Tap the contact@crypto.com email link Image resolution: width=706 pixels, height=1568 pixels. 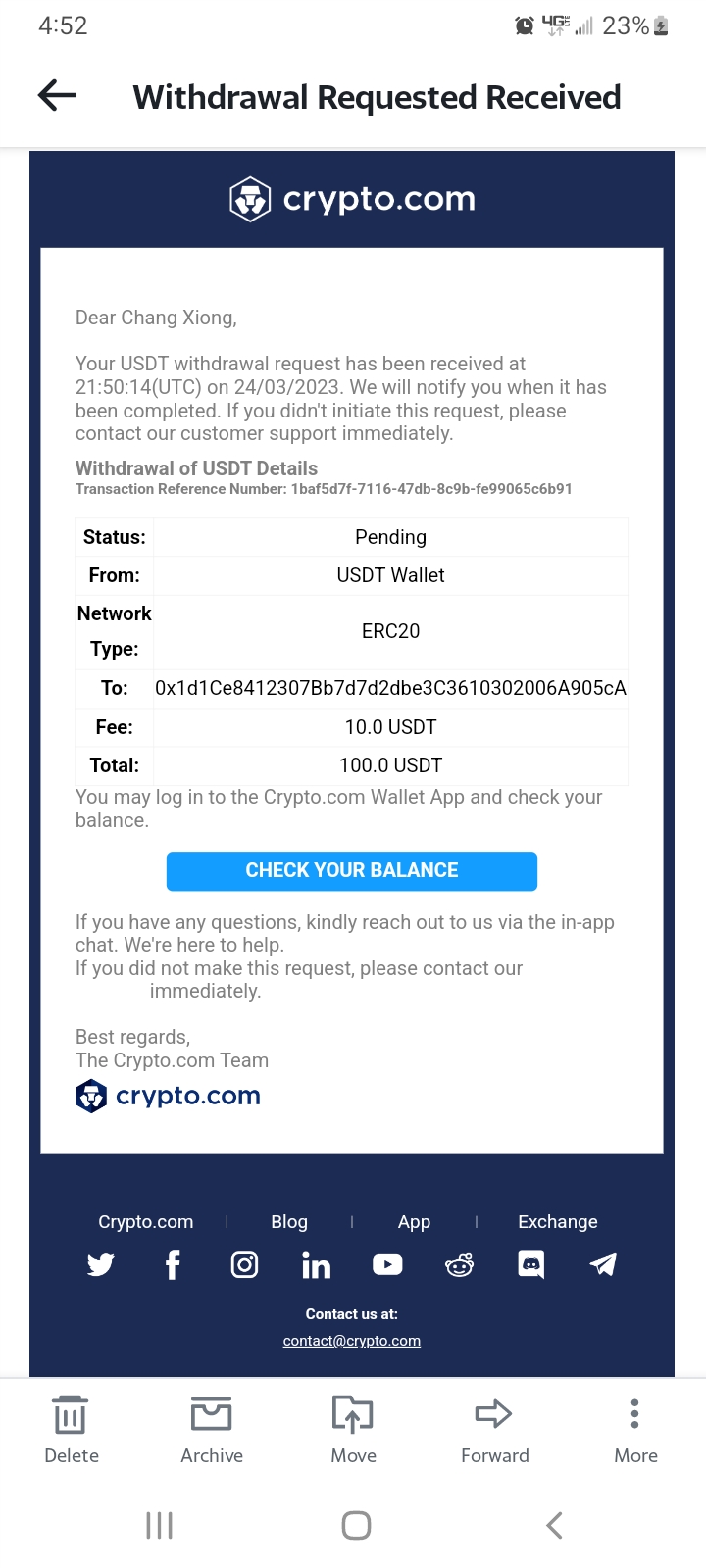pyautogui.click(x=352, y=1341)
